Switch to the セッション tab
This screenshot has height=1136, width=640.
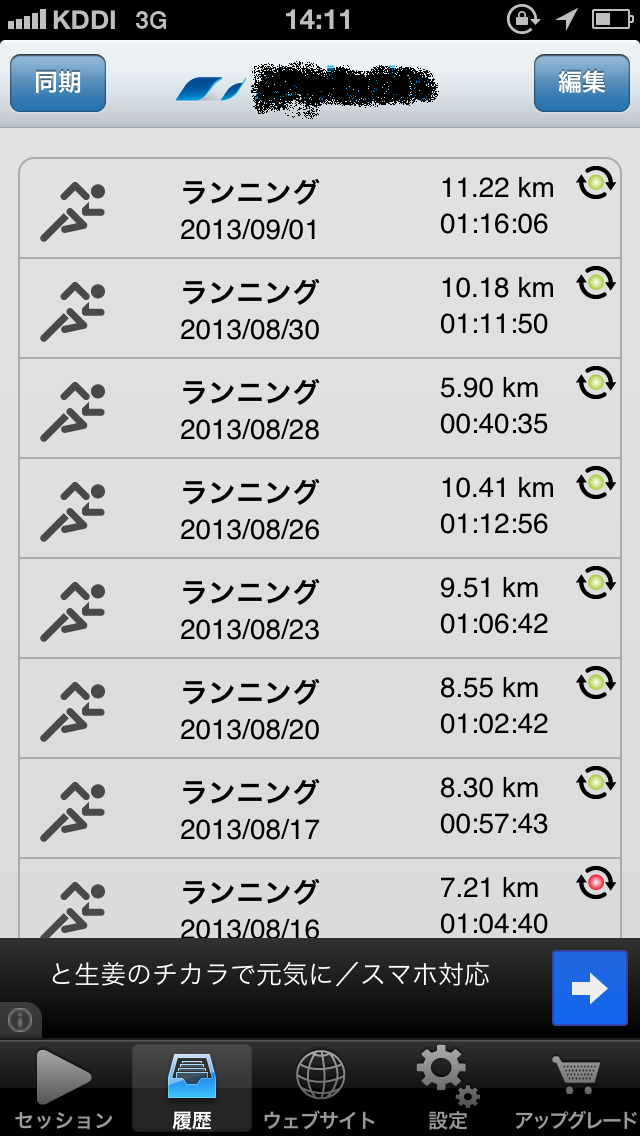click(x=64, y=1090)
